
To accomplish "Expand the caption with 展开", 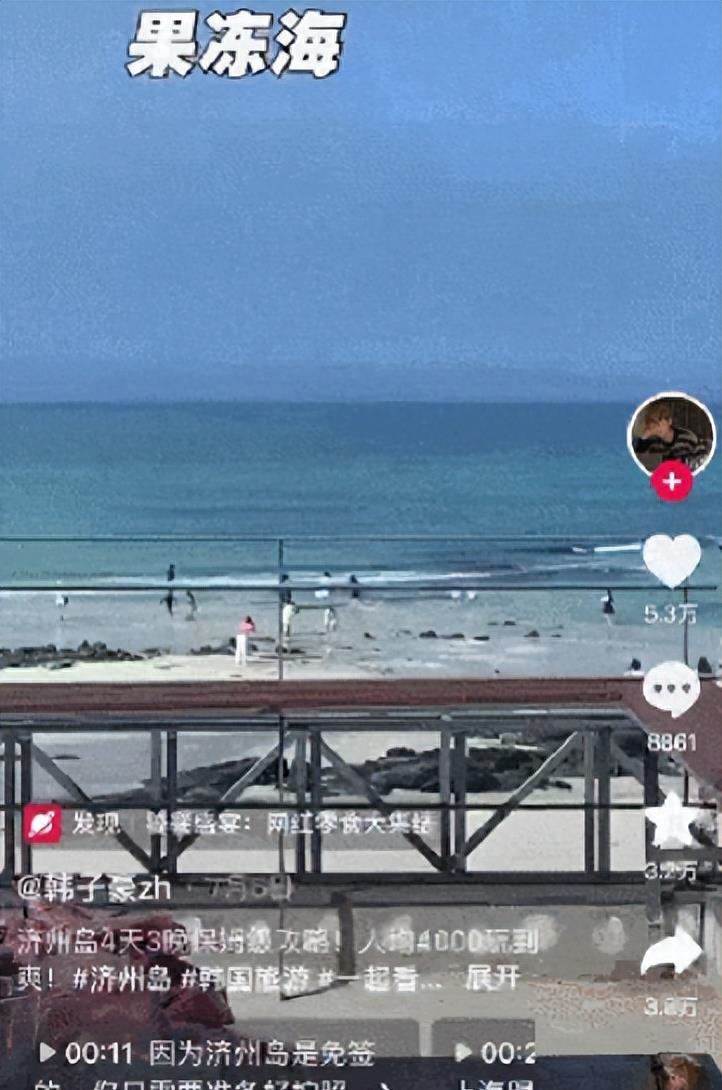I will coord(492,978).
